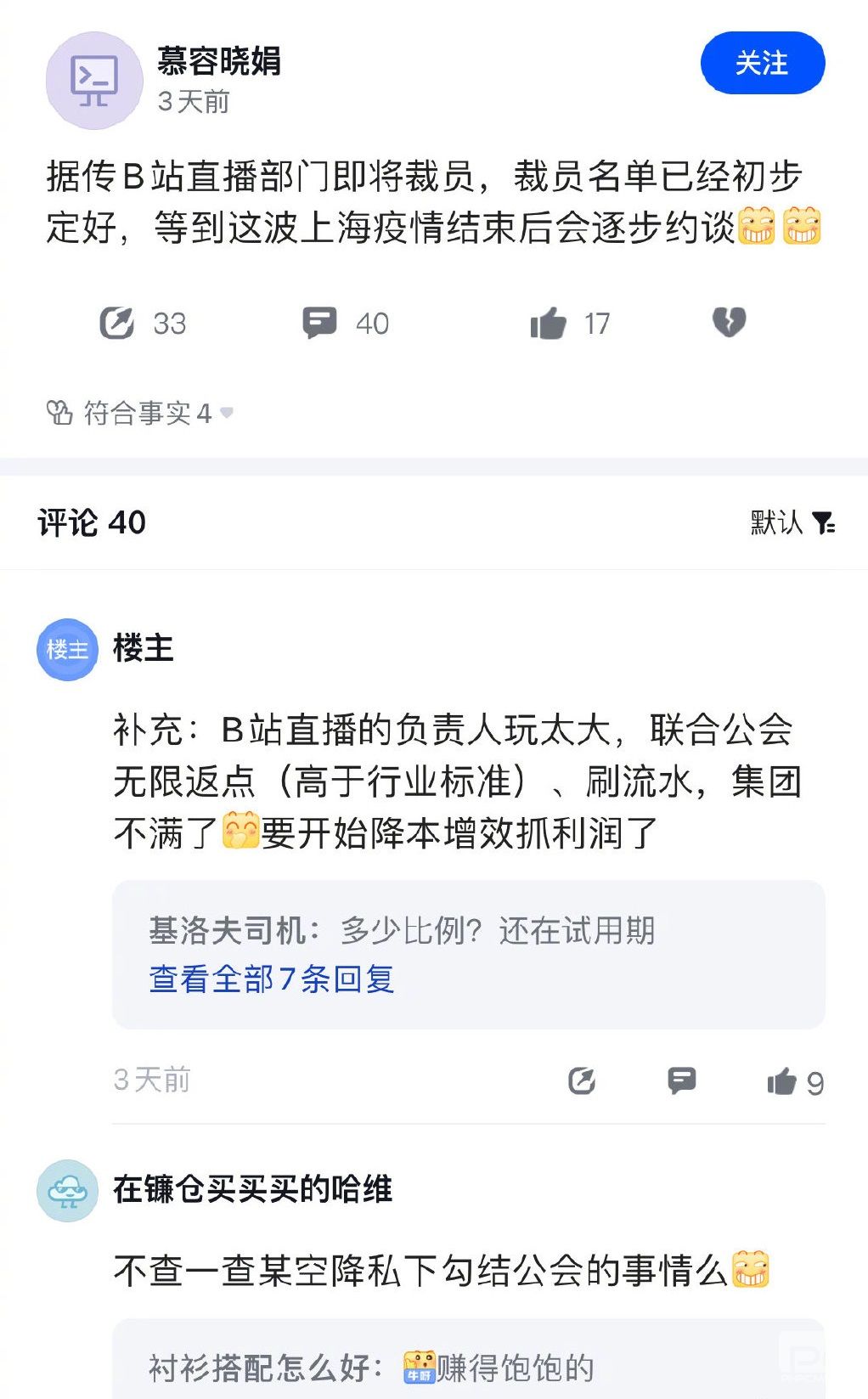Open comments via the speech bubble icon
This screenshot has height=1399, width=868.
(x=318, y=323)
